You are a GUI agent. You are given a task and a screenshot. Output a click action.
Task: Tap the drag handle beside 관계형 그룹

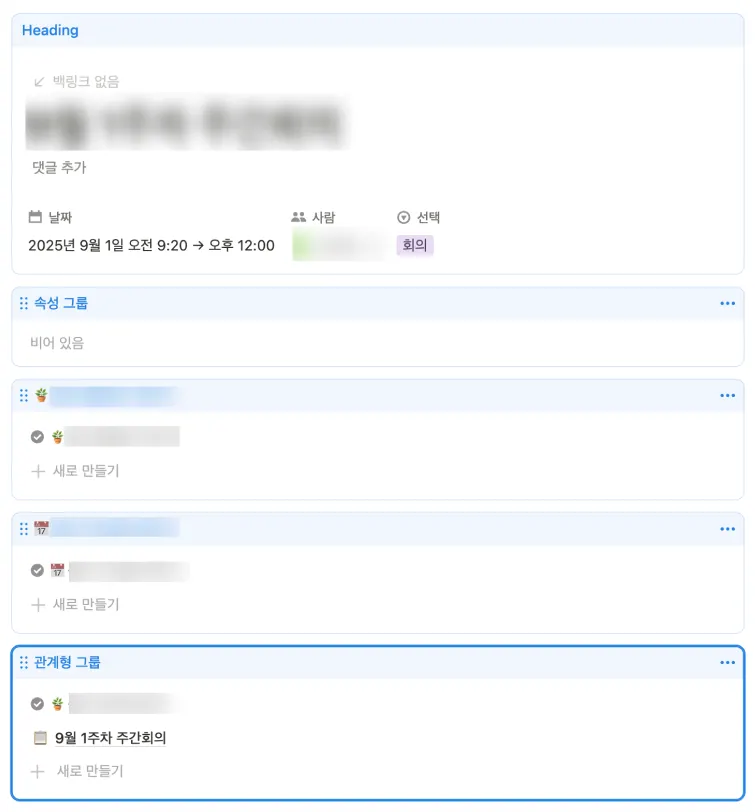24,662
